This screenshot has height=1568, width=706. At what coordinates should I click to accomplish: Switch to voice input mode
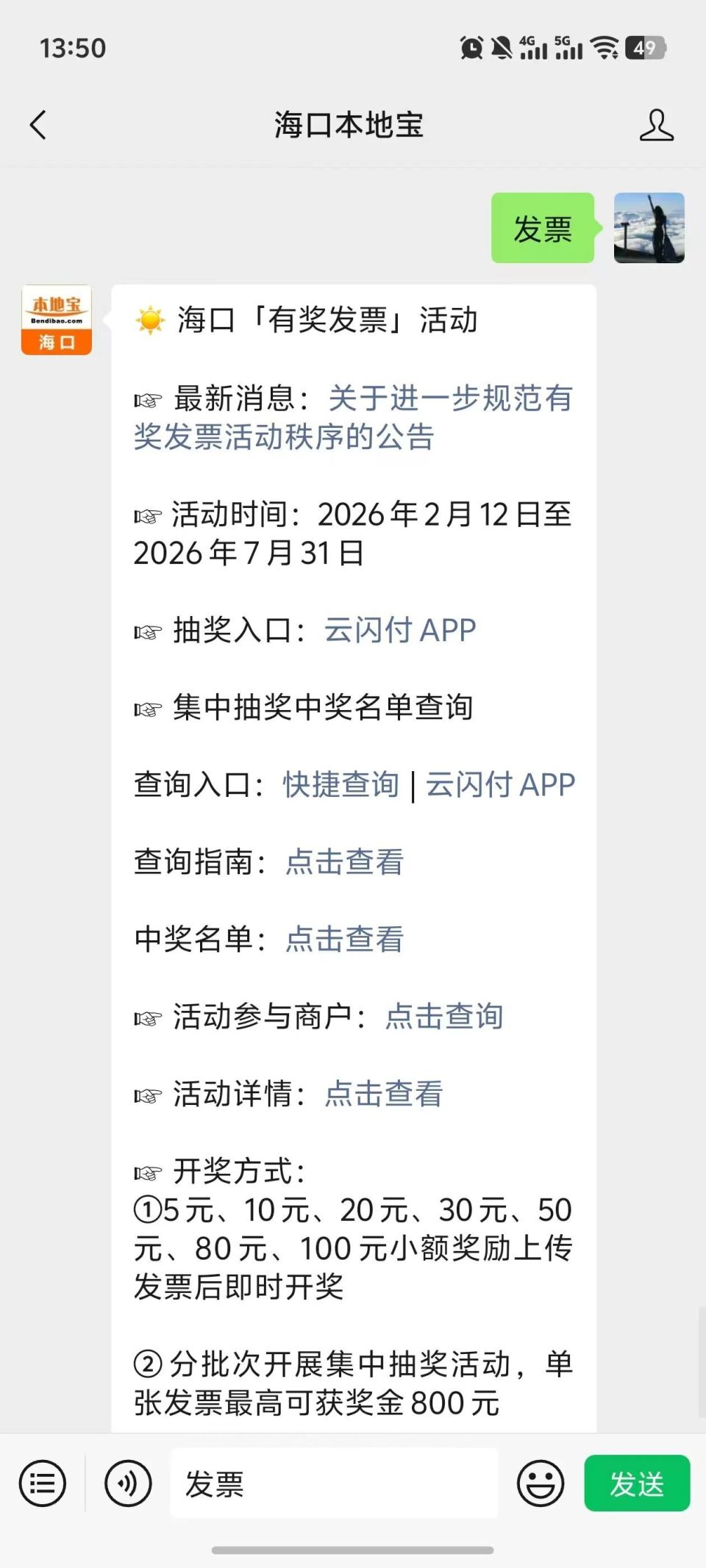[127, 1483]
